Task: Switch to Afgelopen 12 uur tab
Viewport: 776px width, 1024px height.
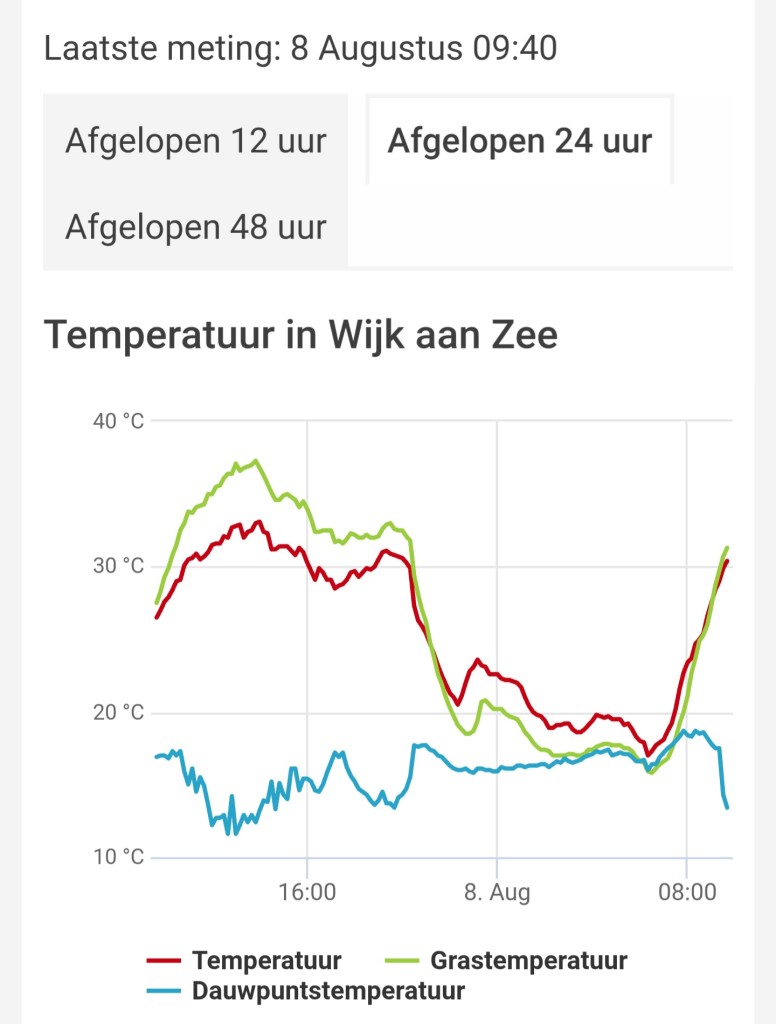Action: pyautogui.click(x=195, y=141)
